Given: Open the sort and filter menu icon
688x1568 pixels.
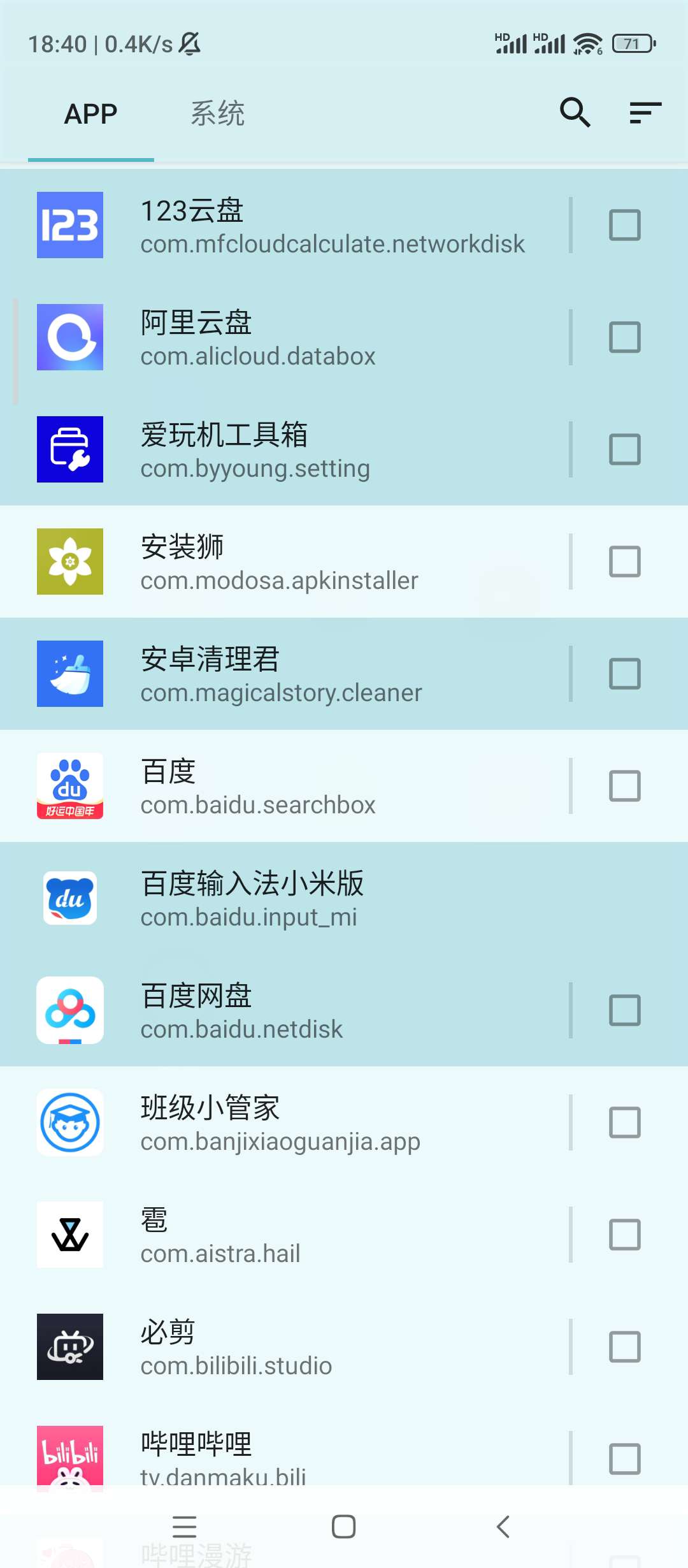Looking at the screenshot, I should tap(645, 113).
